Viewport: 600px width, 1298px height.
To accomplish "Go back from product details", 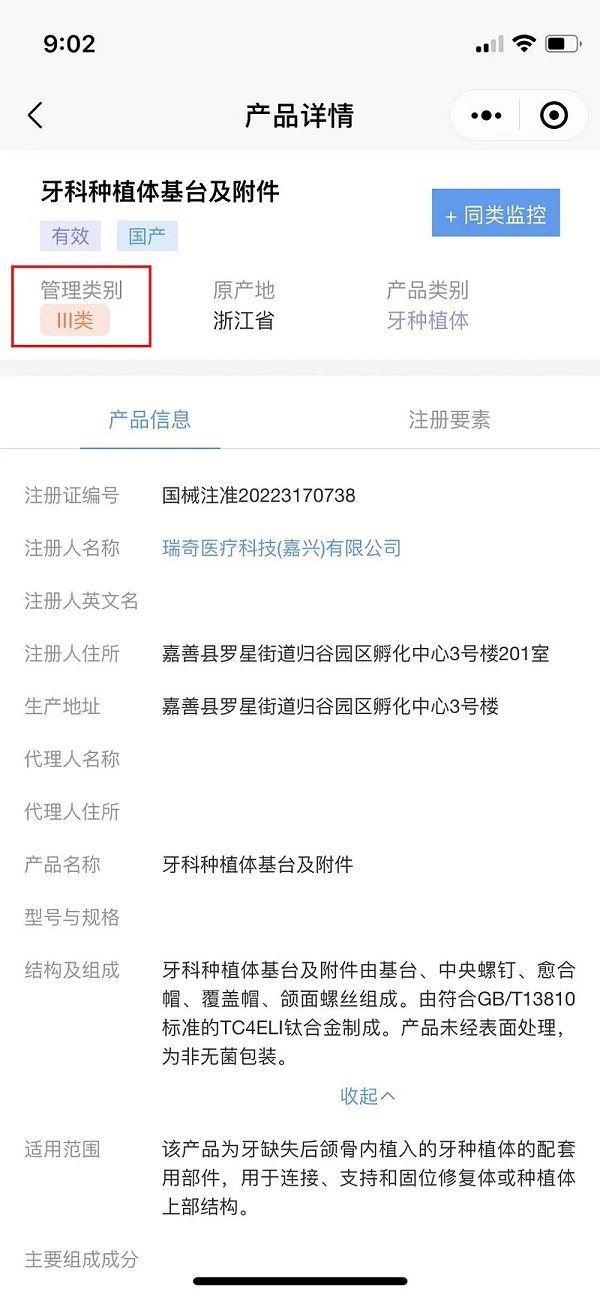I will [36, 116].
